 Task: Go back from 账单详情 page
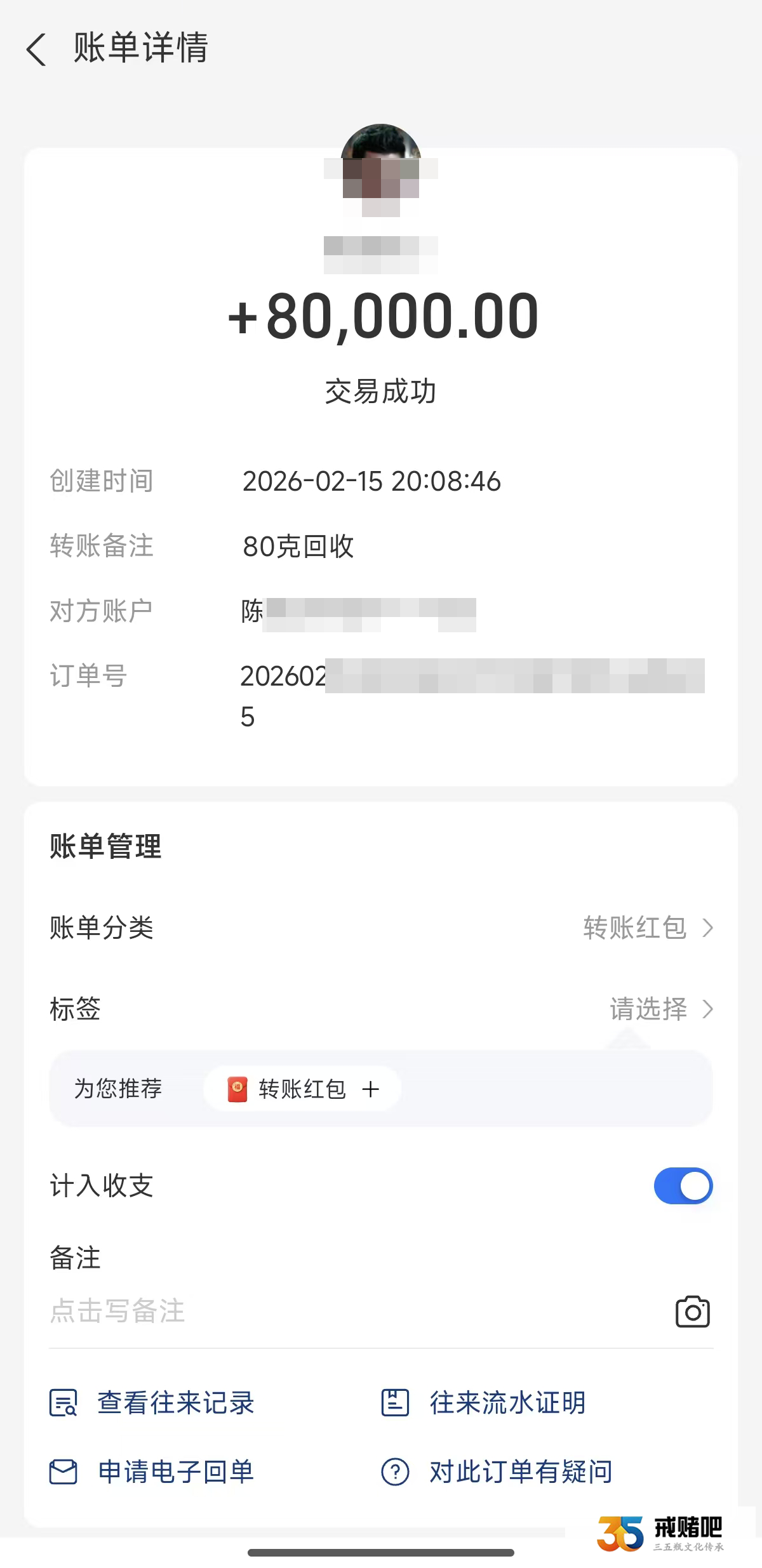37,49
